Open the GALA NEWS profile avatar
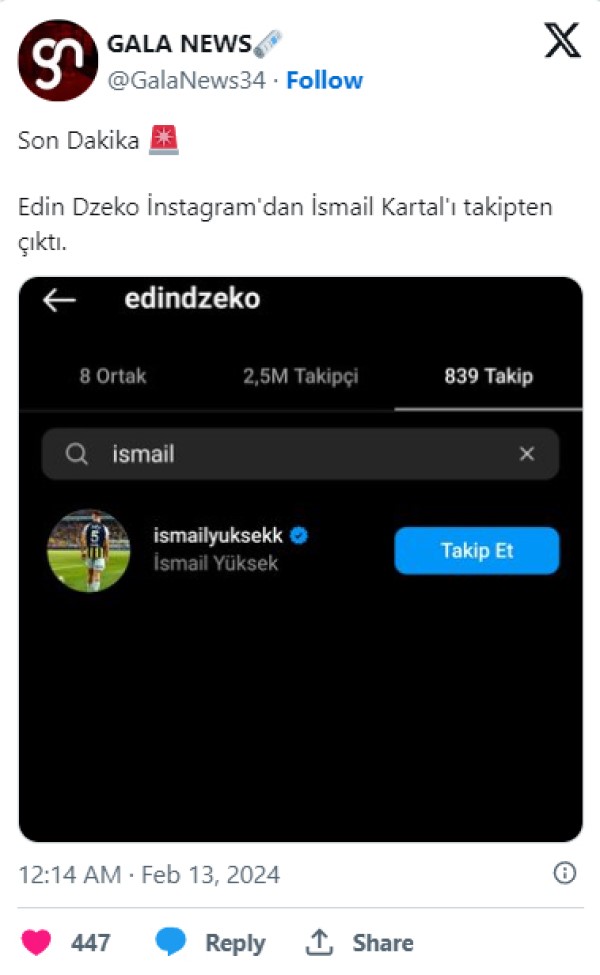The height and width of the screenshot is (975, 600). pyautogui.click(x=58, y=62)
